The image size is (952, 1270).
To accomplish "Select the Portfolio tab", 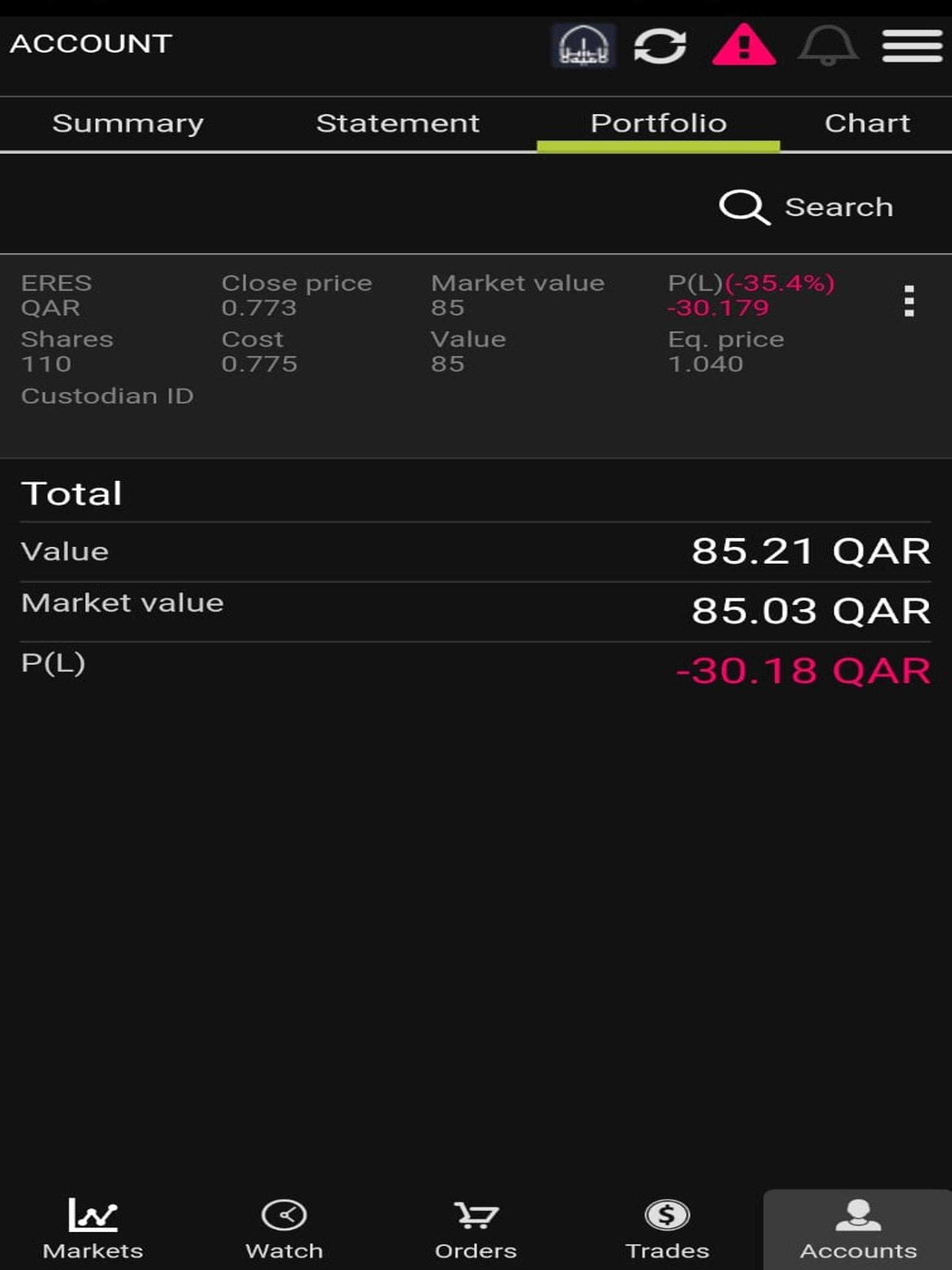I will point(659,124).
